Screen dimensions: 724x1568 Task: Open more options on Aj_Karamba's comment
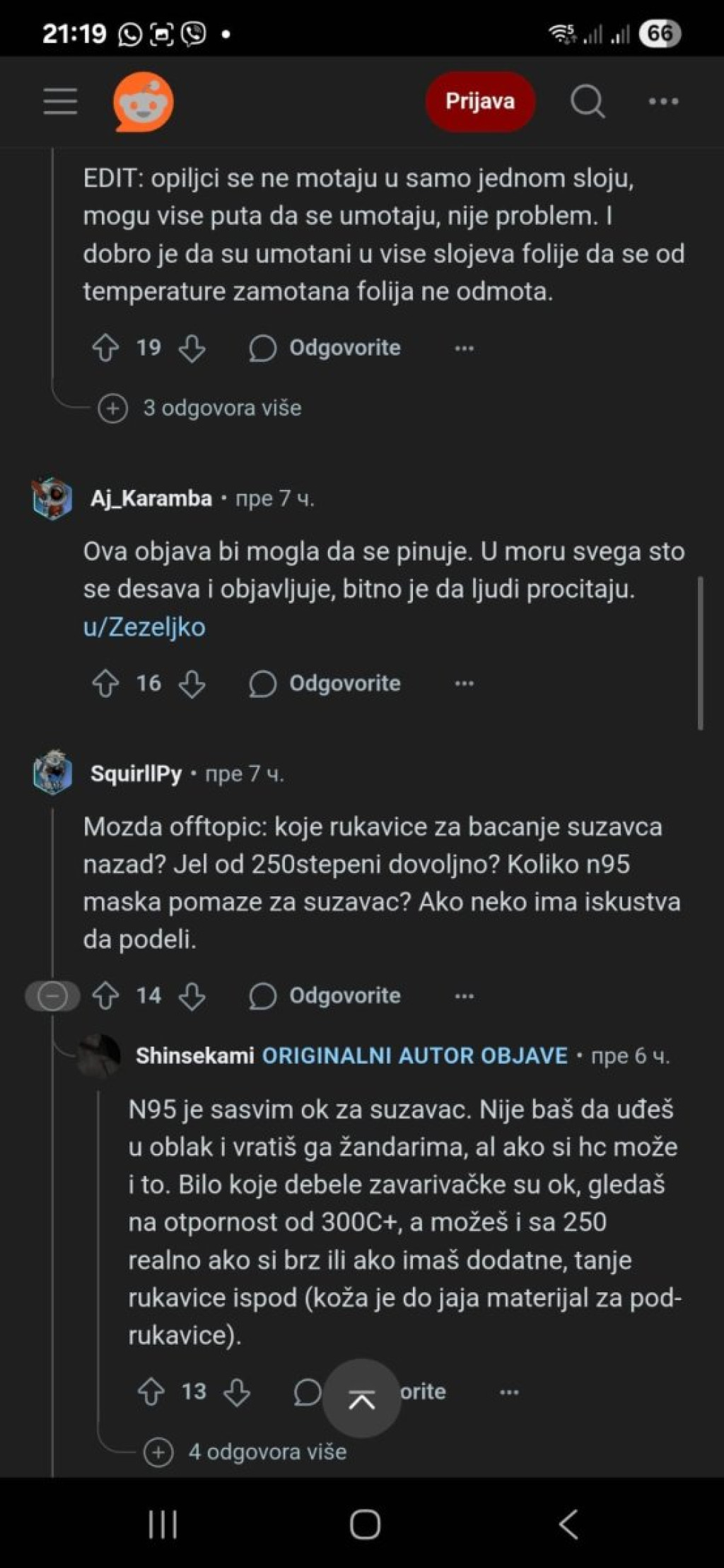click(x=464, y=684)
